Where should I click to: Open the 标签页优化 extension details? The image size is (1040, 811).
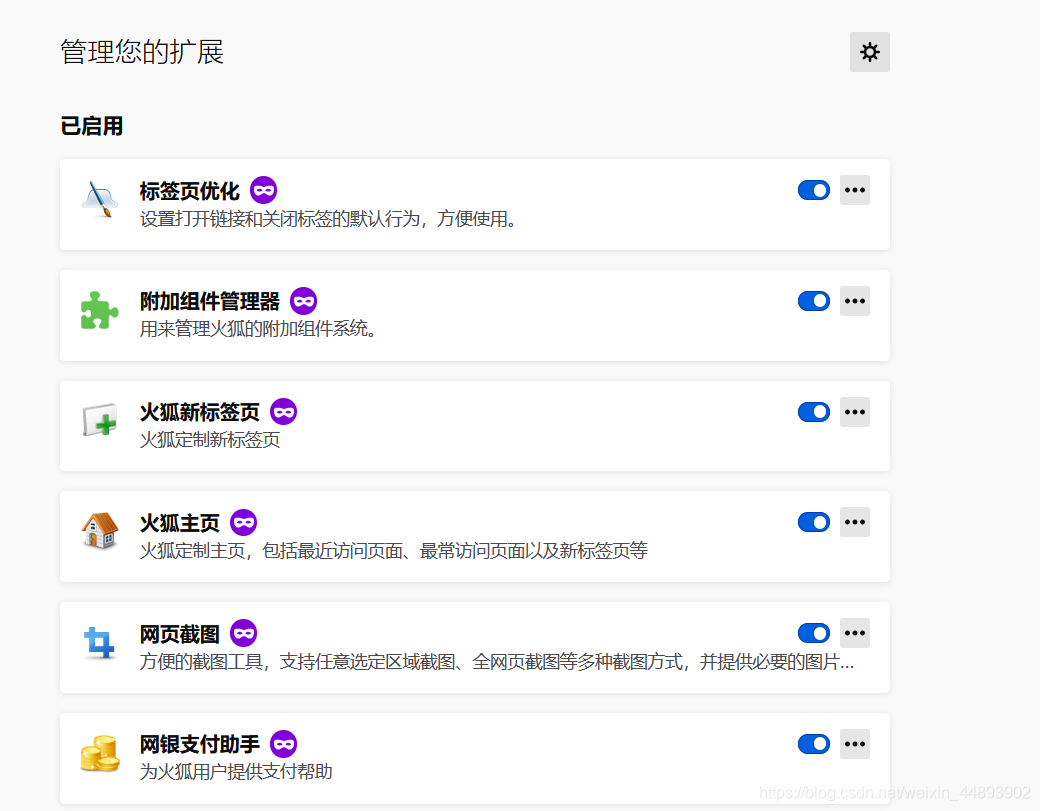click(x=189, y=191)
